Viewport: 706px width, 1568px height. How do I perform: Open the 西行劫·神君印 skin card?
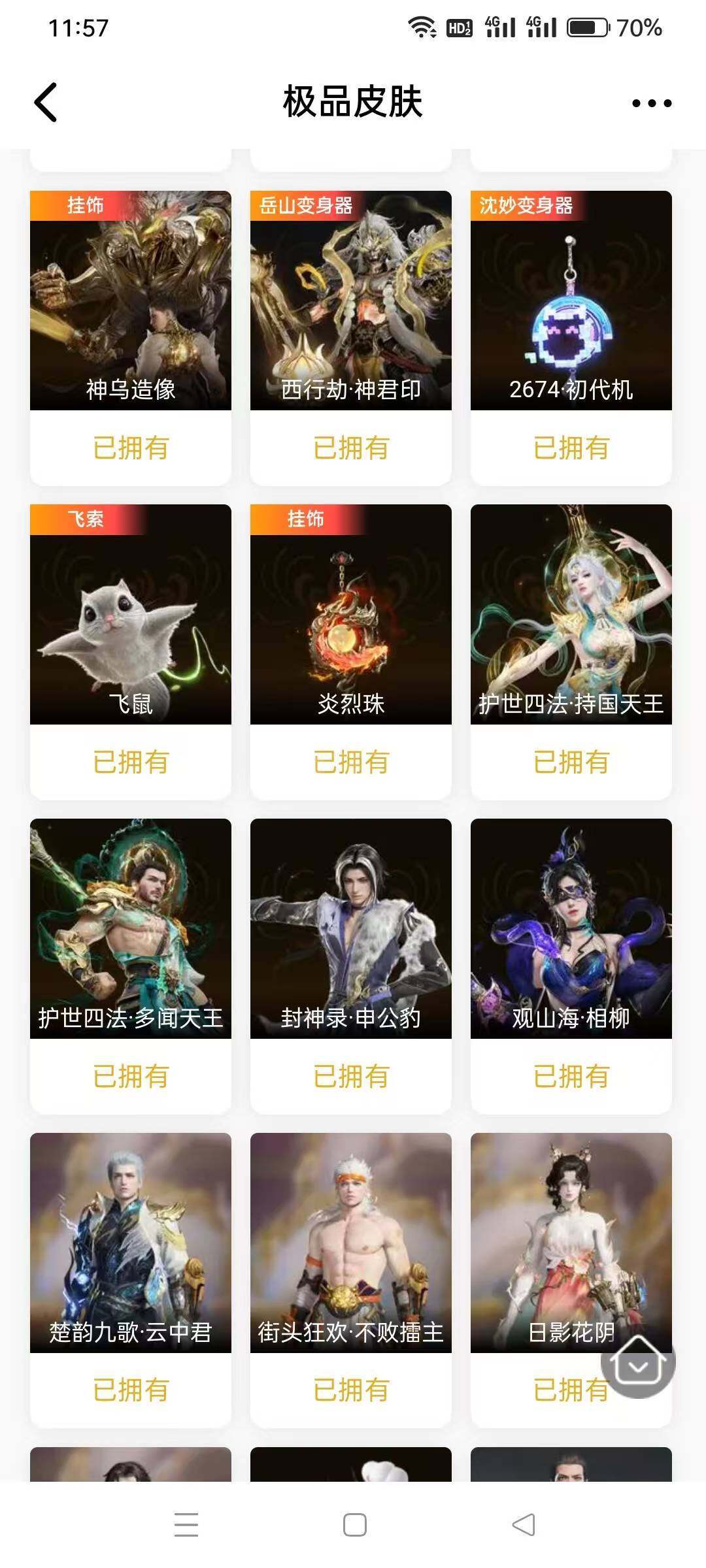pos(351,301)
